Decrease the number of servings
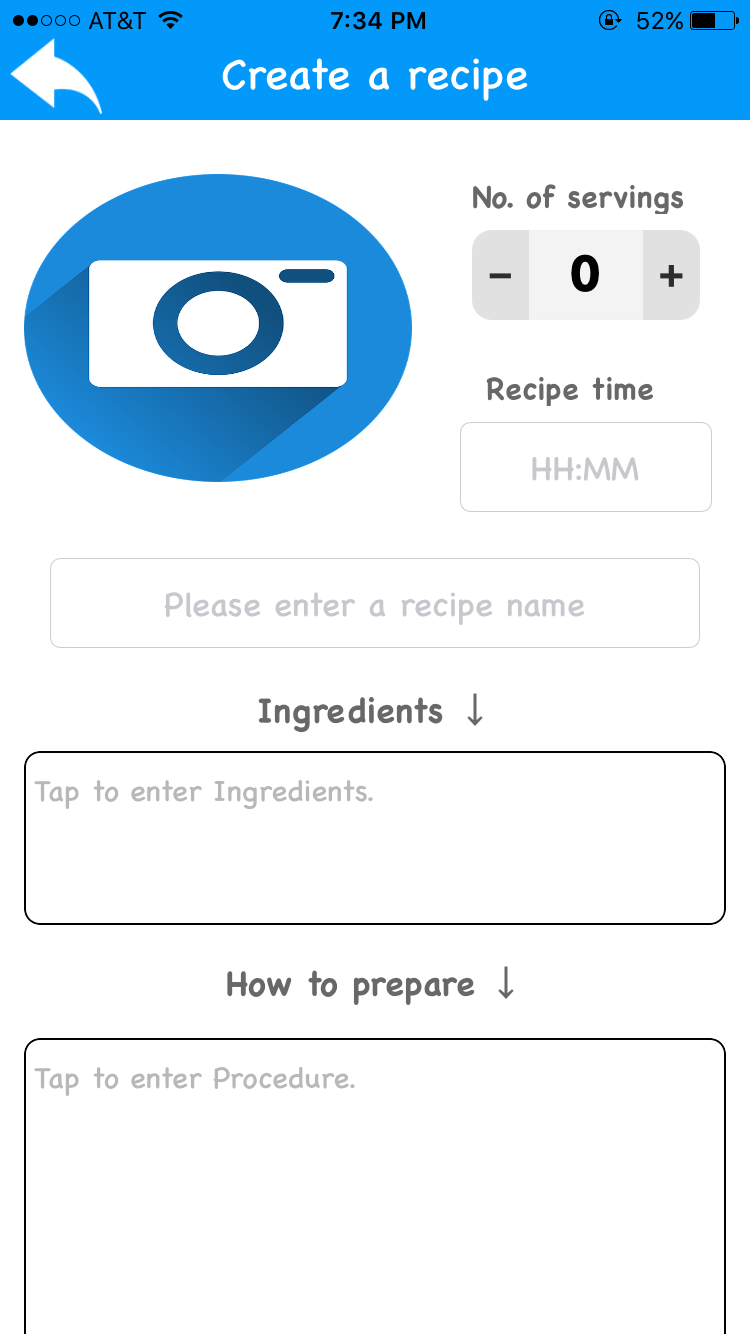750x1334 pixels. pos(501,275)
